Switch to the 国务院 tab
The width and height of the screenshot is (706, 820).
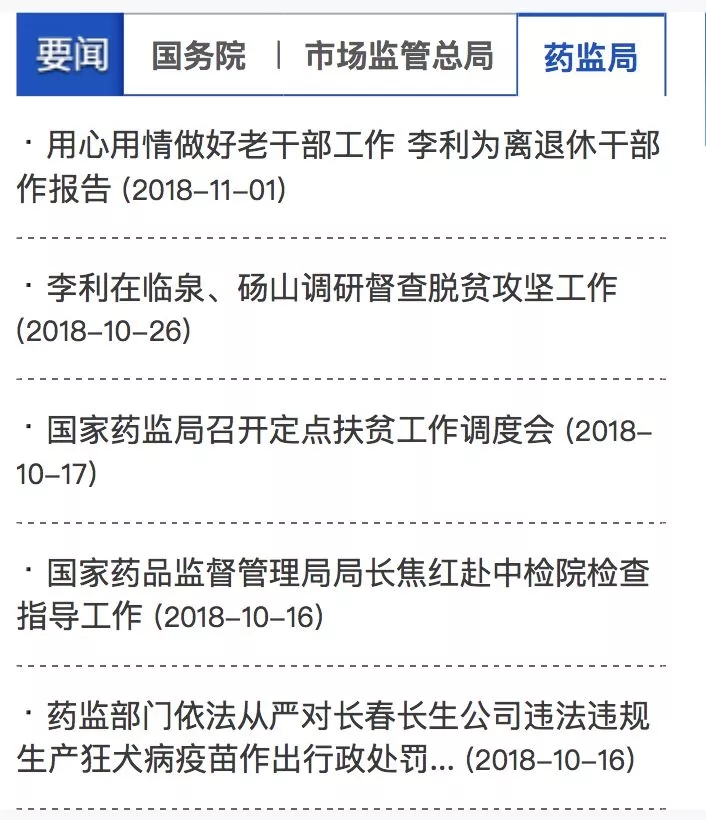pos(198,56)
